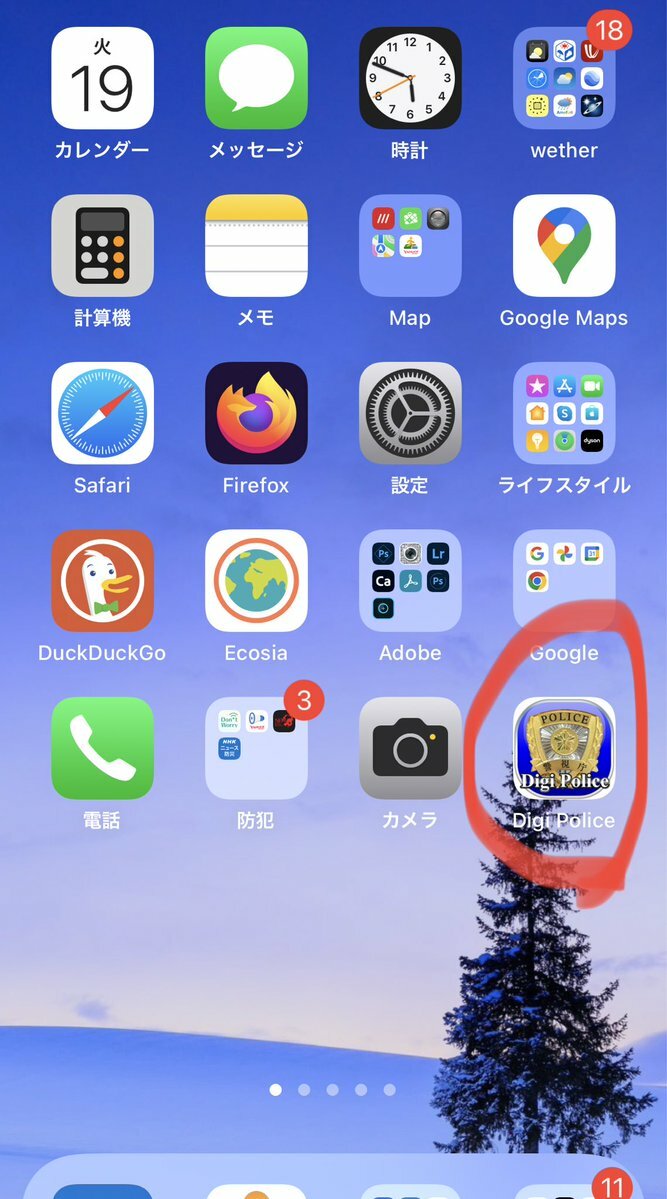
Task: Launch Firefox
Action: pyautogui.click(x=256, y=413)
